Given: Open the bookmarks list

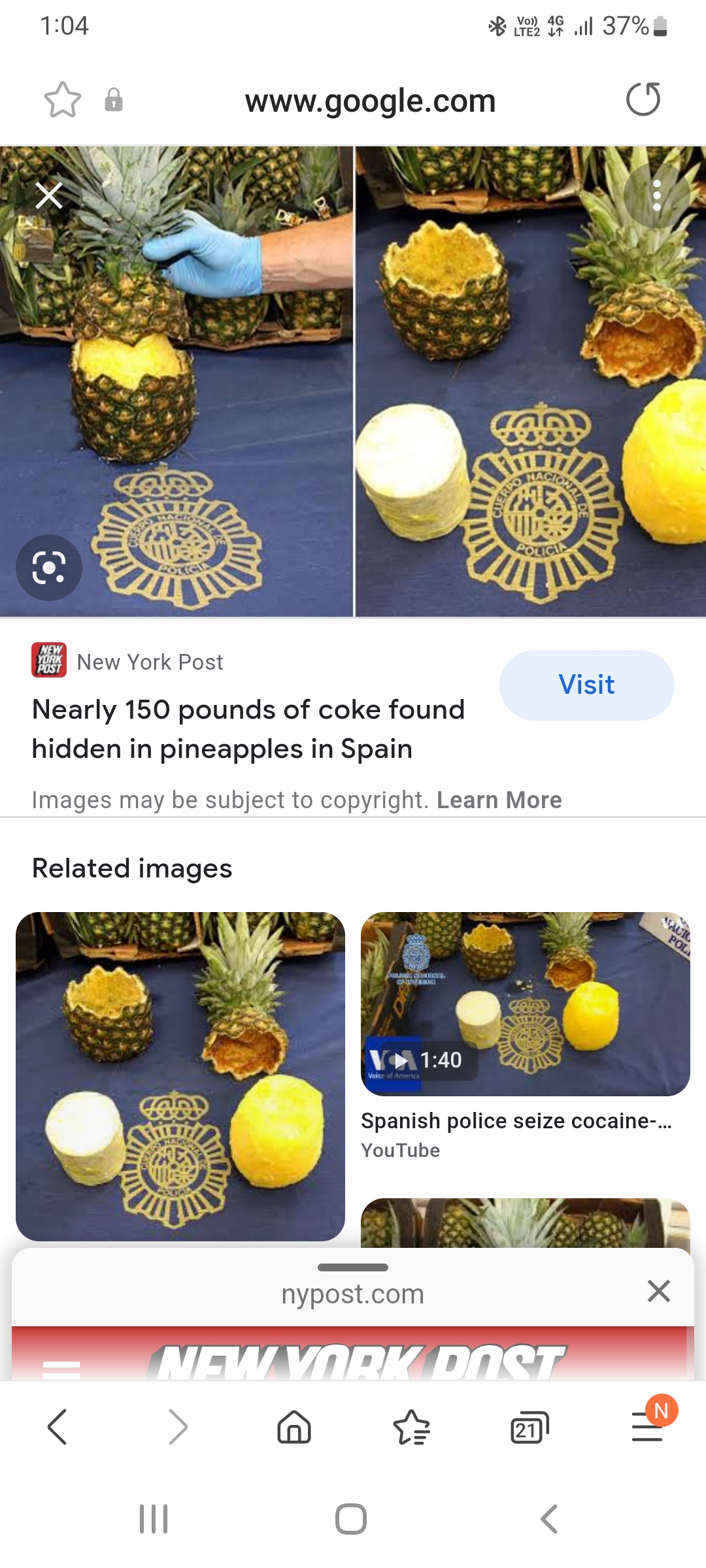Looking at the screenshot, I should point(411,1427).
